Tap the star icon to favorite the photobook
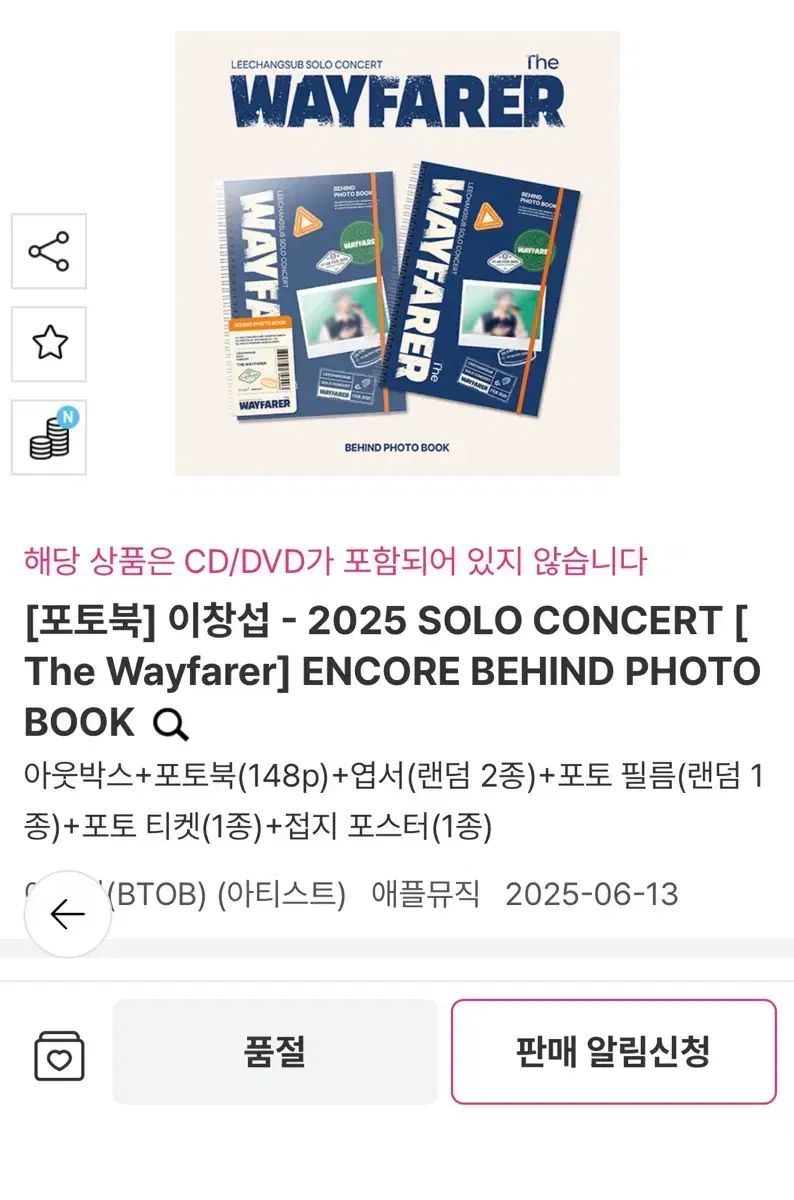 47,343
